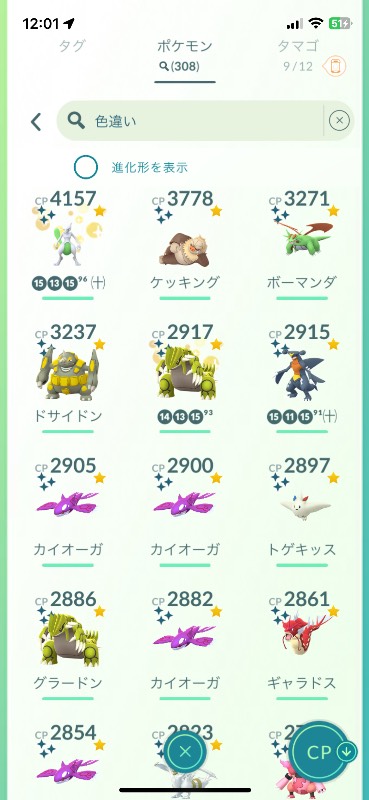Open ドサイドン with CP 3237
Image resolution: width=369 pixels, height=800 pixels.
point(68,378)
